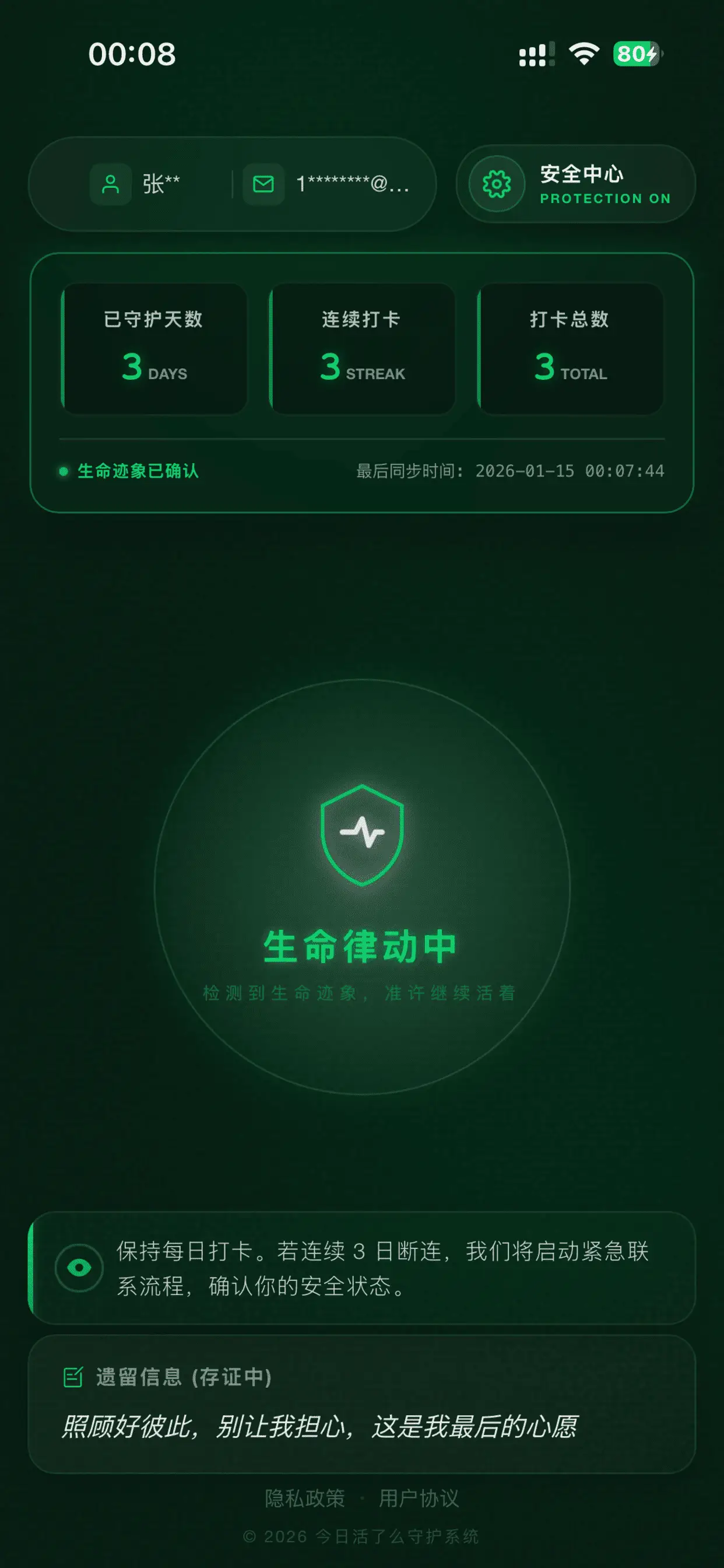Tap the 生命律动中 check-in circle
The image size is (724, 1568).
(x=362, y=887)
